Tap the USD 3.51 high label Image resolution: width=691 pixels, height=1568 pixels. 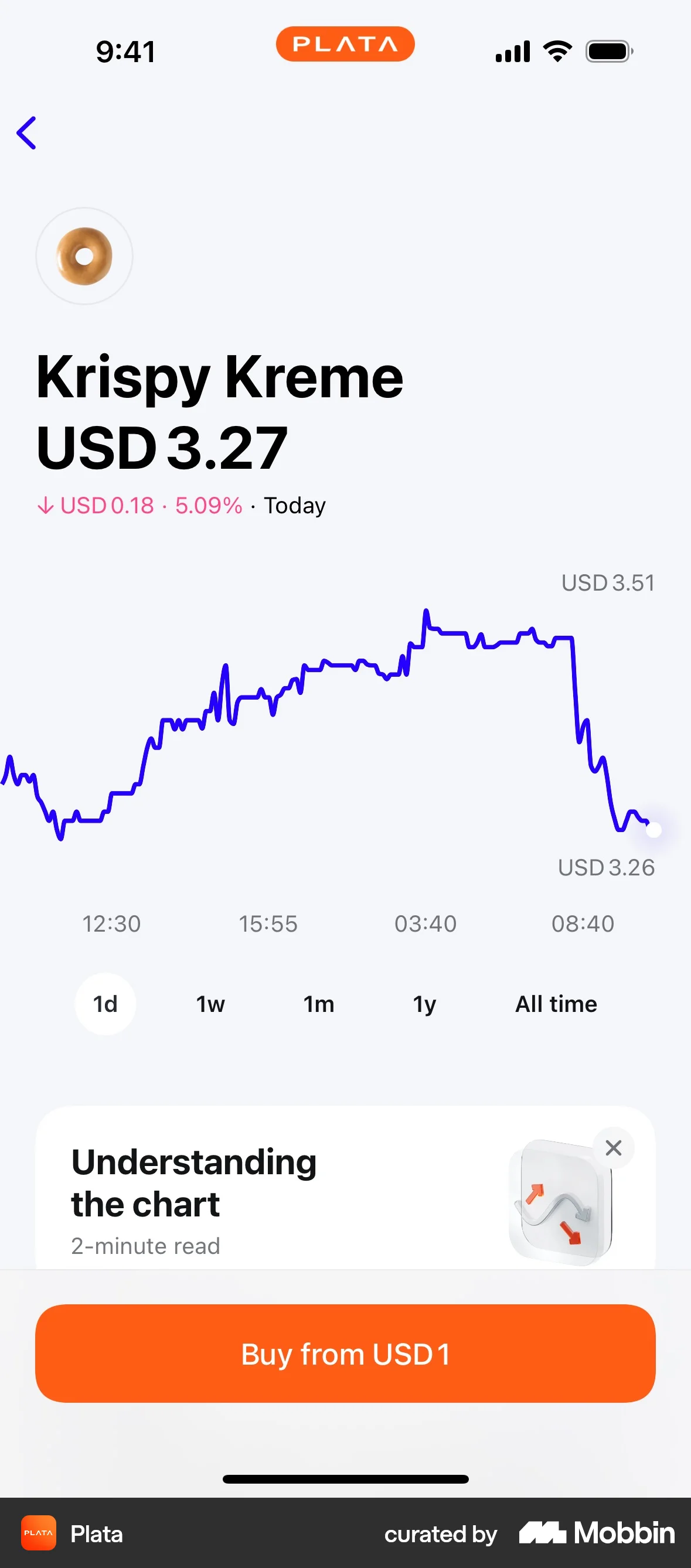[x=608, y=582]
